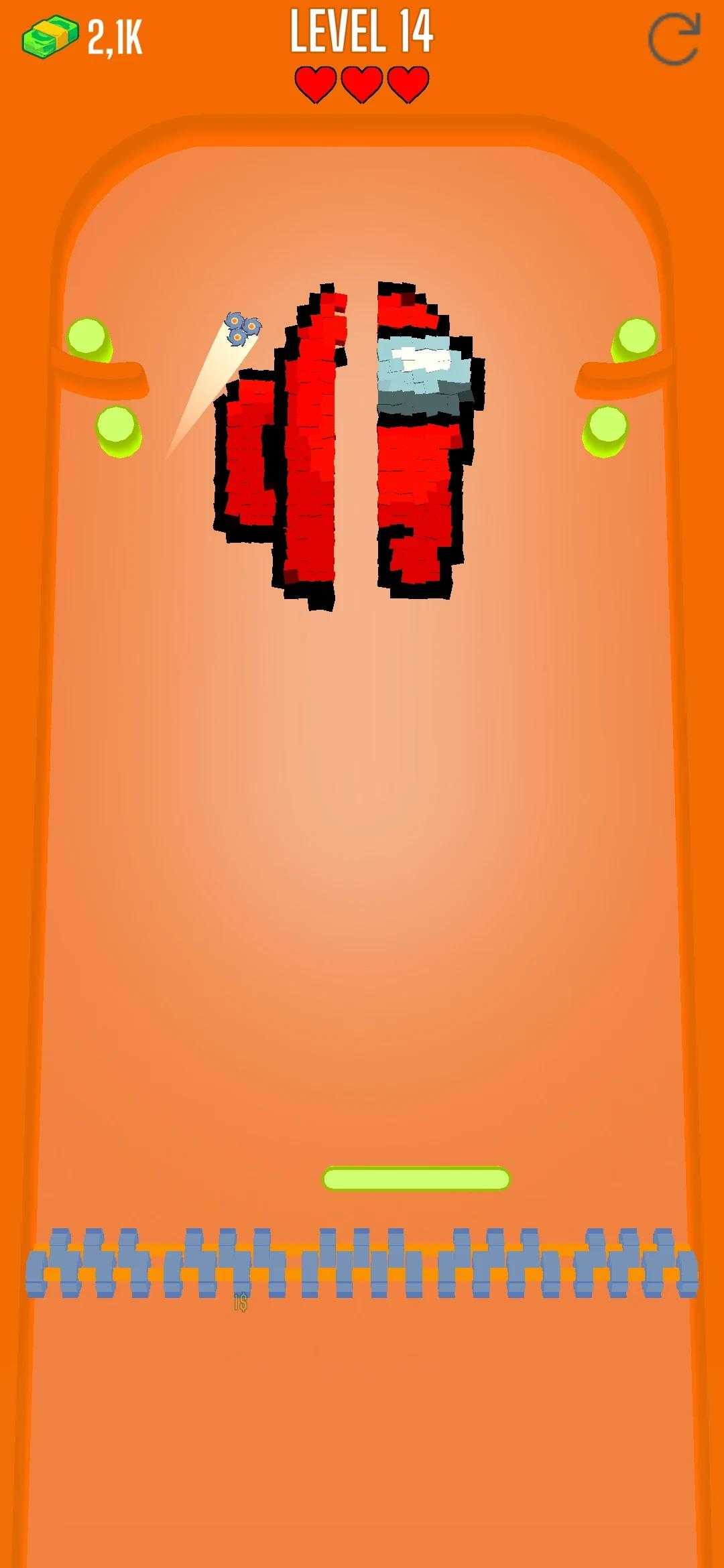Restart the level with the reload icon
724x1568 pixels.
pyautogui.click(x=674, y=39)
